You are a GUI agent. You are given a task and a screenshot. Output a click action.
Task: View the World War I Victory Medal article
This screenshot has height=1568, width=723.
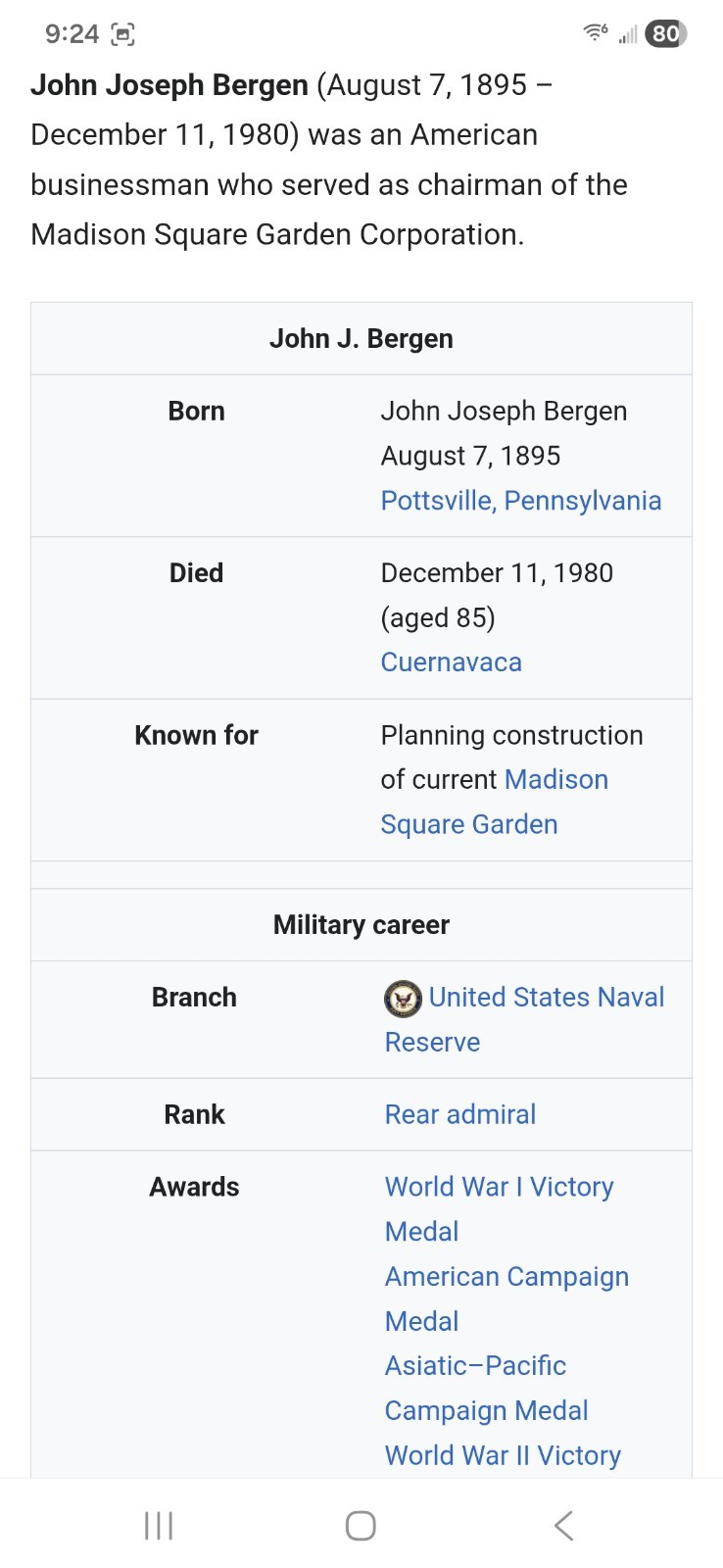(x=499, y=1188)
